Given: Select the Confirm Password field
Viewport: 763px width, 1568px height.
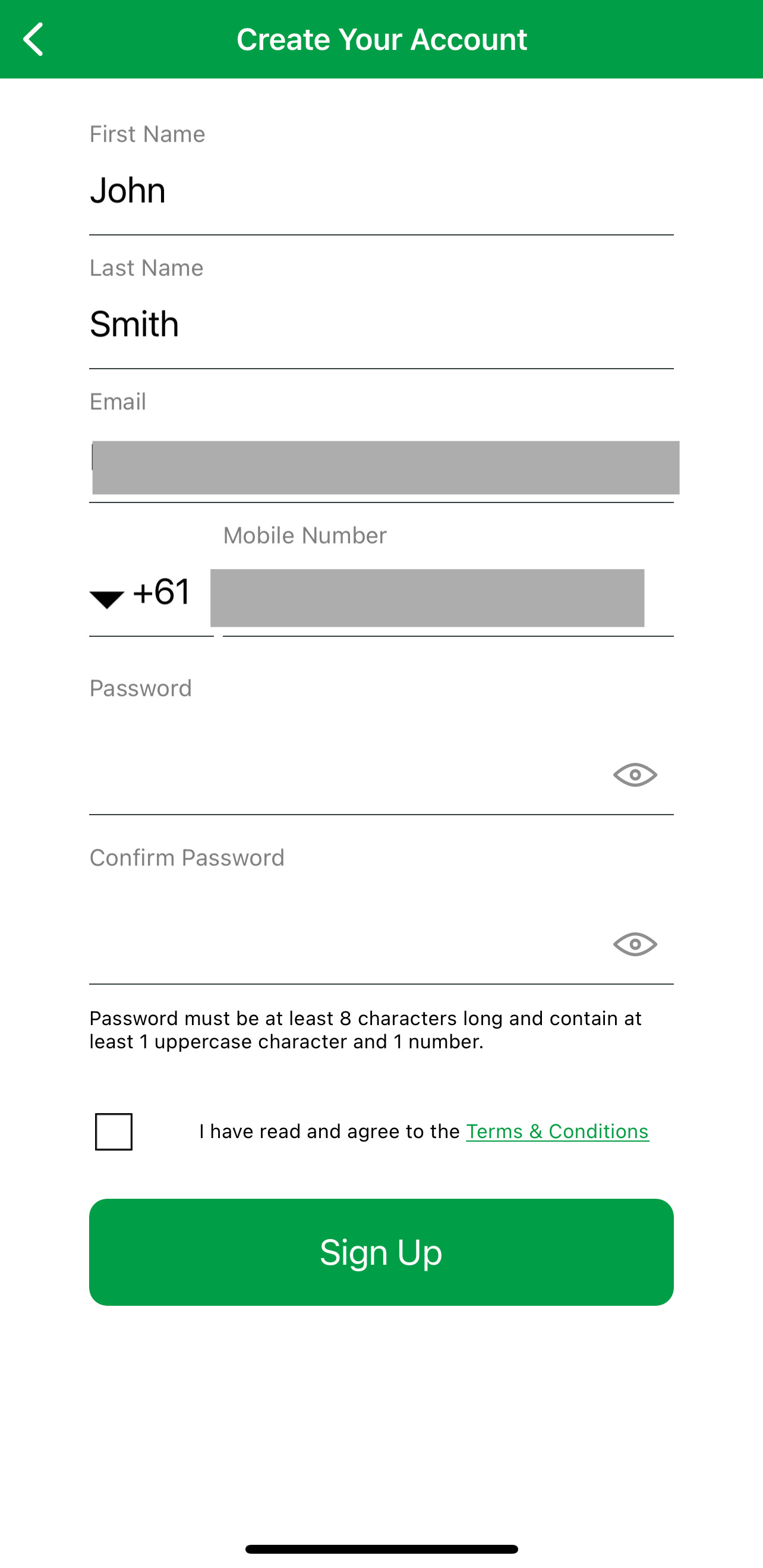Looking at the screenshot, I should (347, 944).
